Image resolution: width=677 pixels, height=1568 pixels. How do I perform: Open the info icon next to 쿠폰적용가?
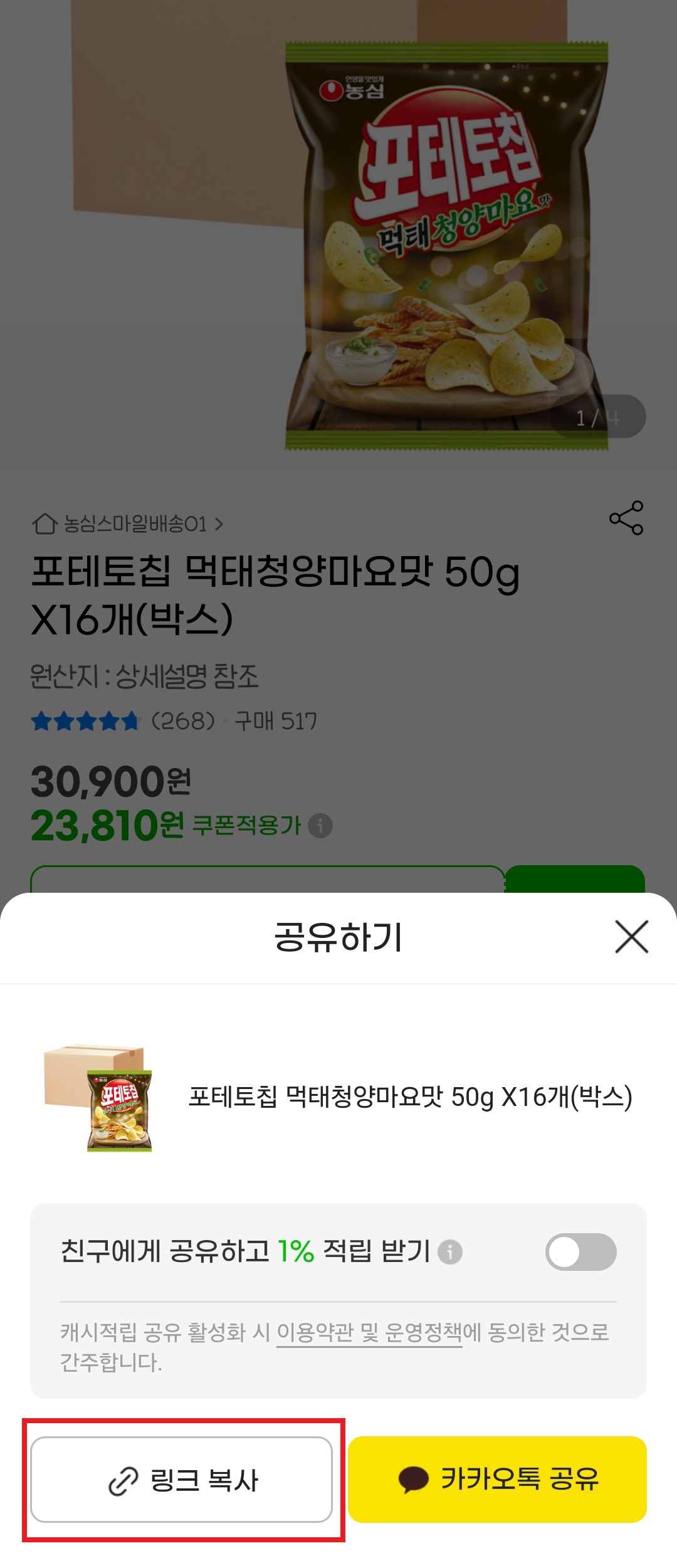point(321,826)
